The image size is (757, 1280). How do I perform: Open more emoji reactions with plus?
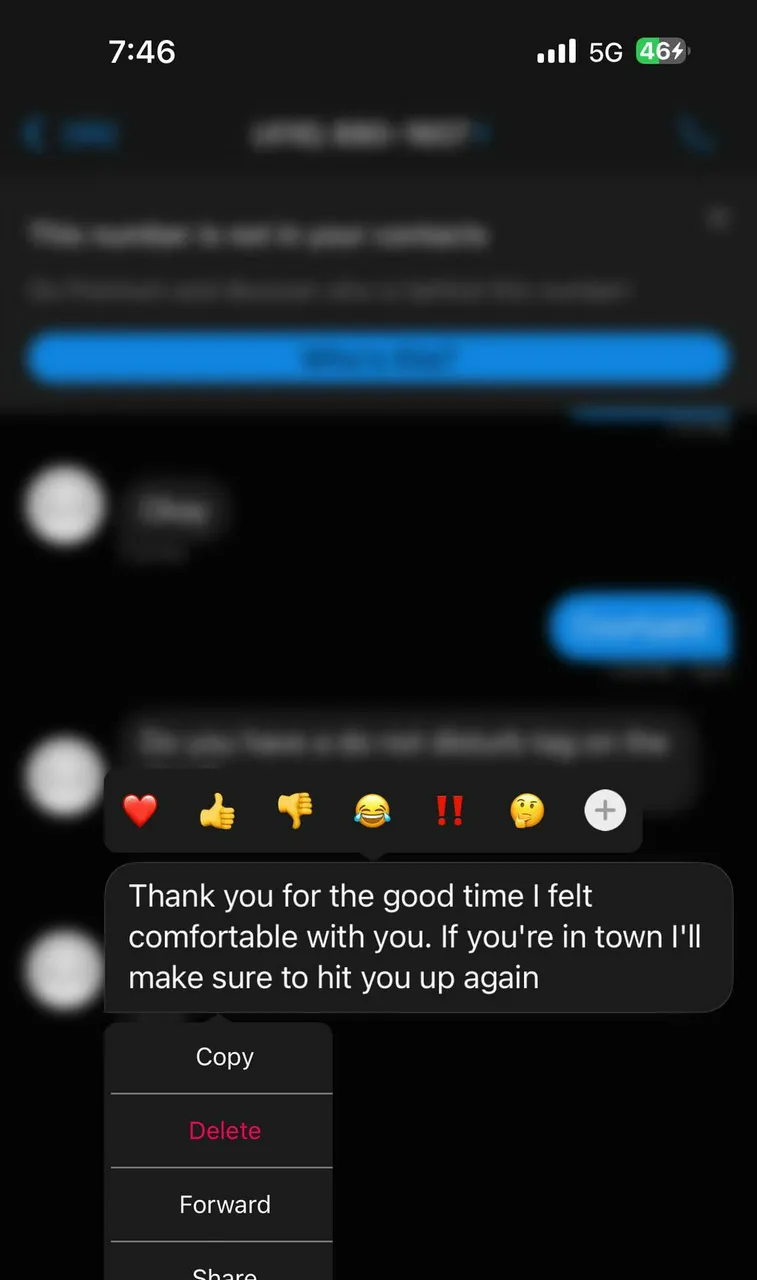point(605,810)
